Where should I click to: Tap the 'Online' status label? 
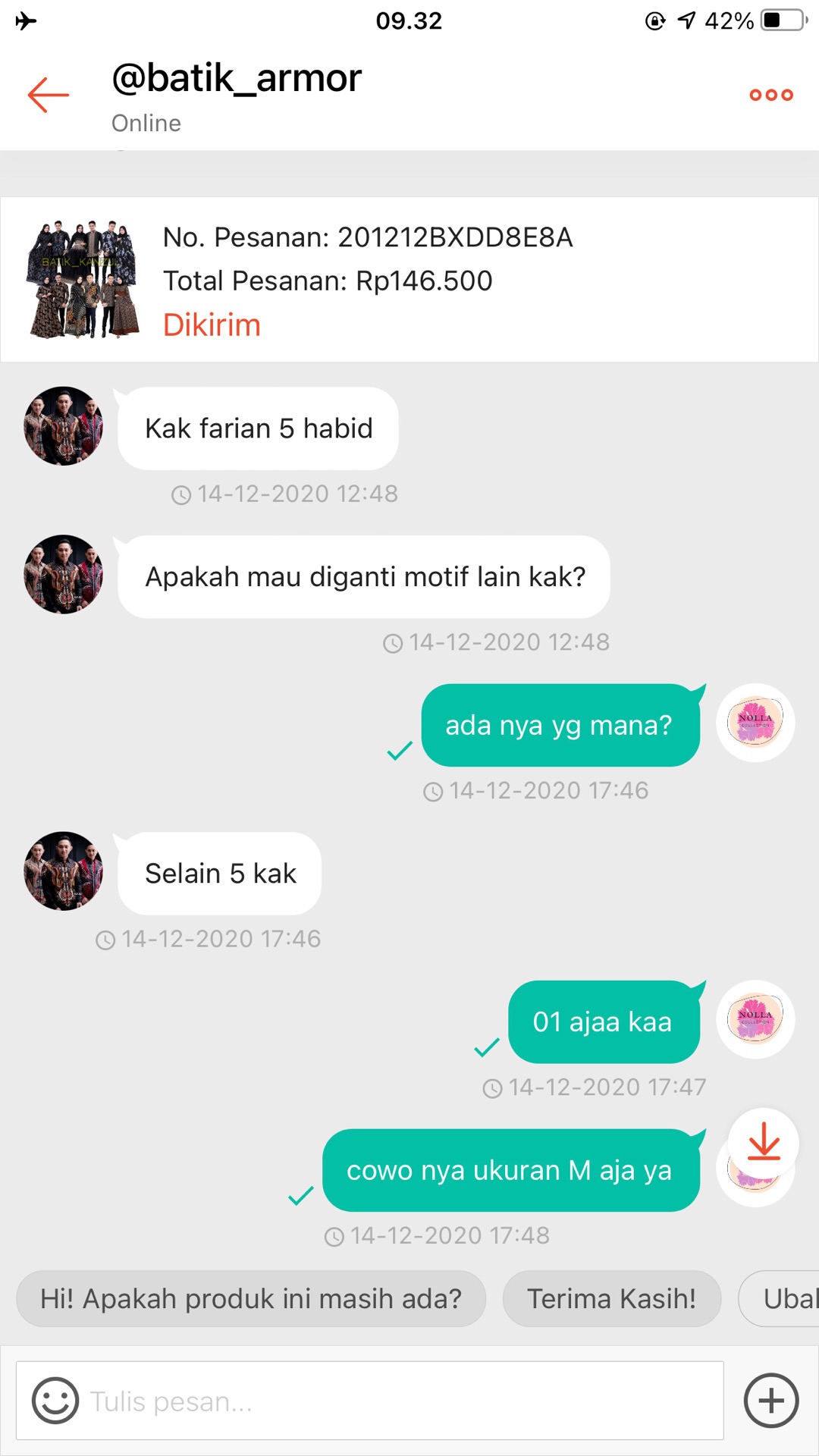146,123
